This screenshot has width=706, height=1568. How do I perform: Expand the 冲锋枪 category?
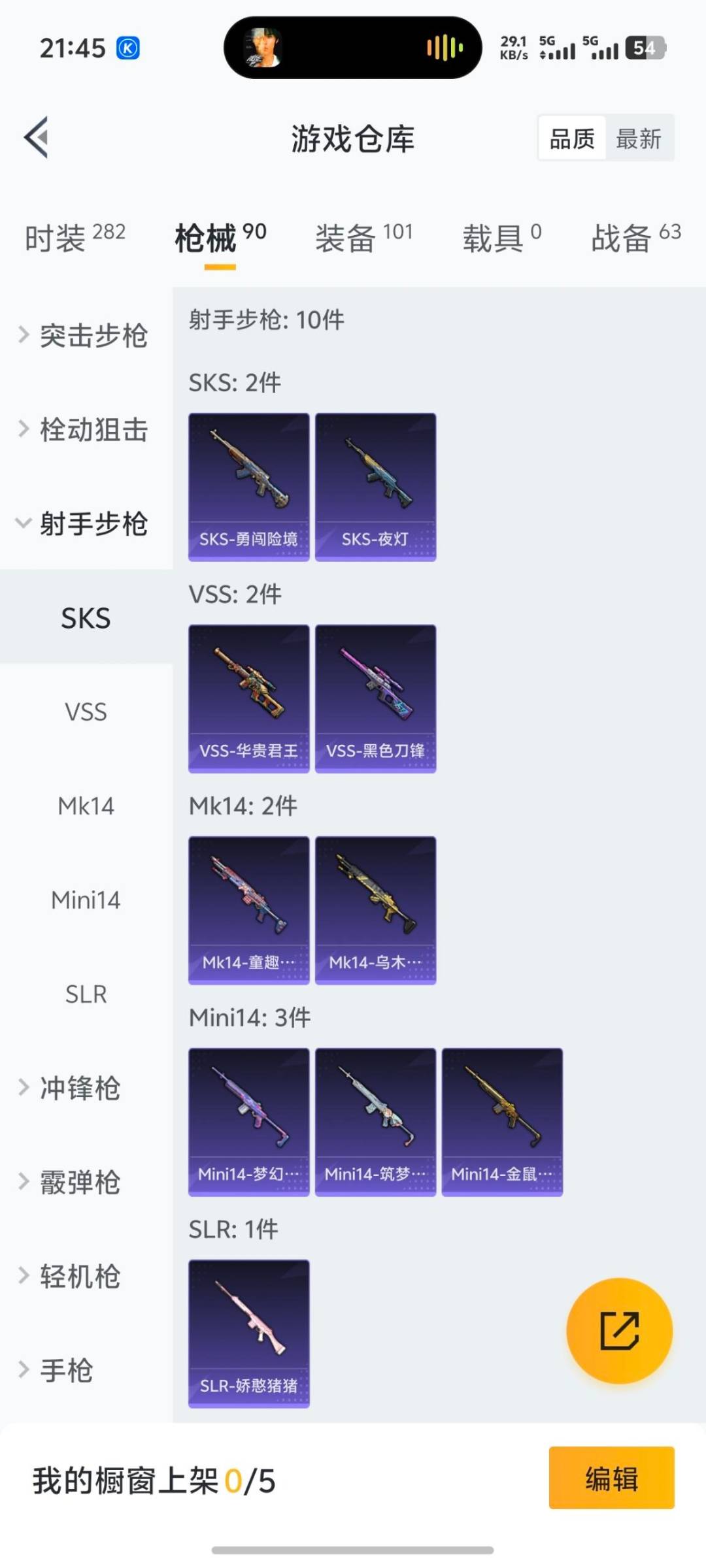(x=78, y=1088)
